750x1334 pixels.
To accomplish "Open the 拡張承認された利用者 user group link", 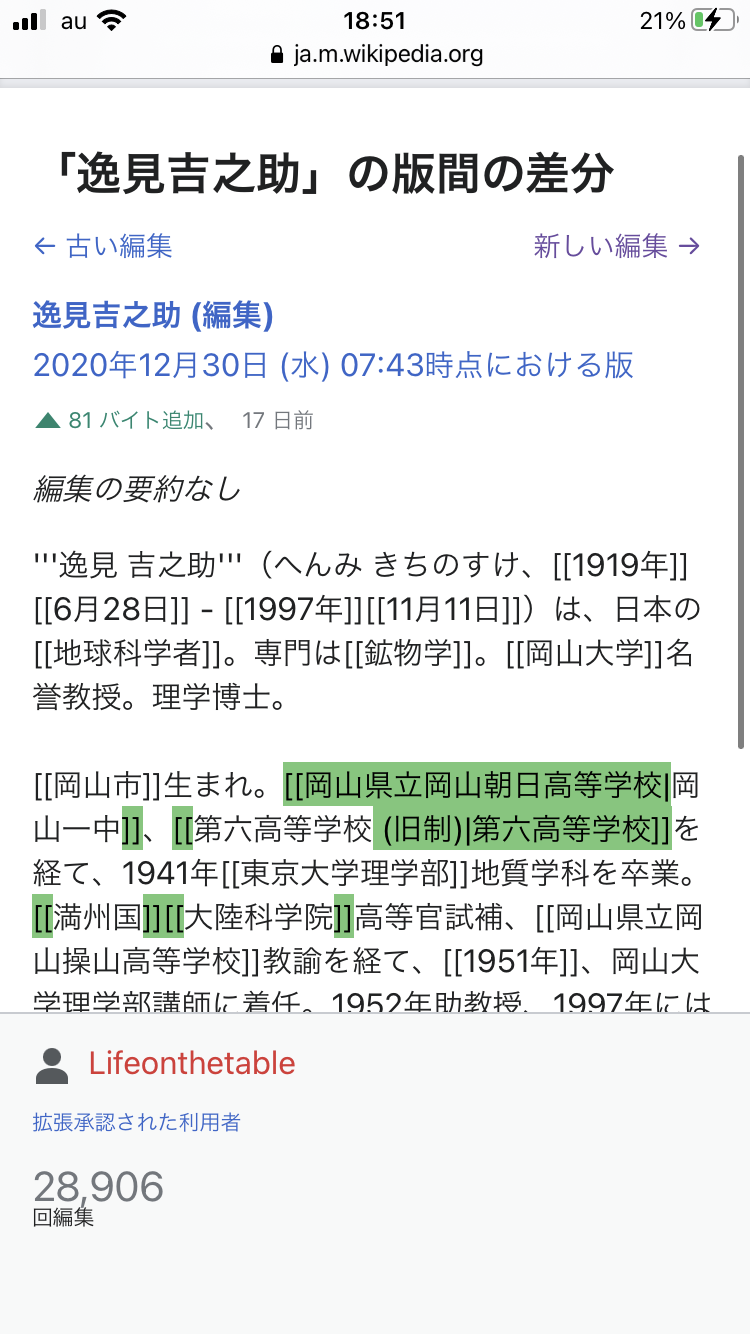I will coord(137,1123).
